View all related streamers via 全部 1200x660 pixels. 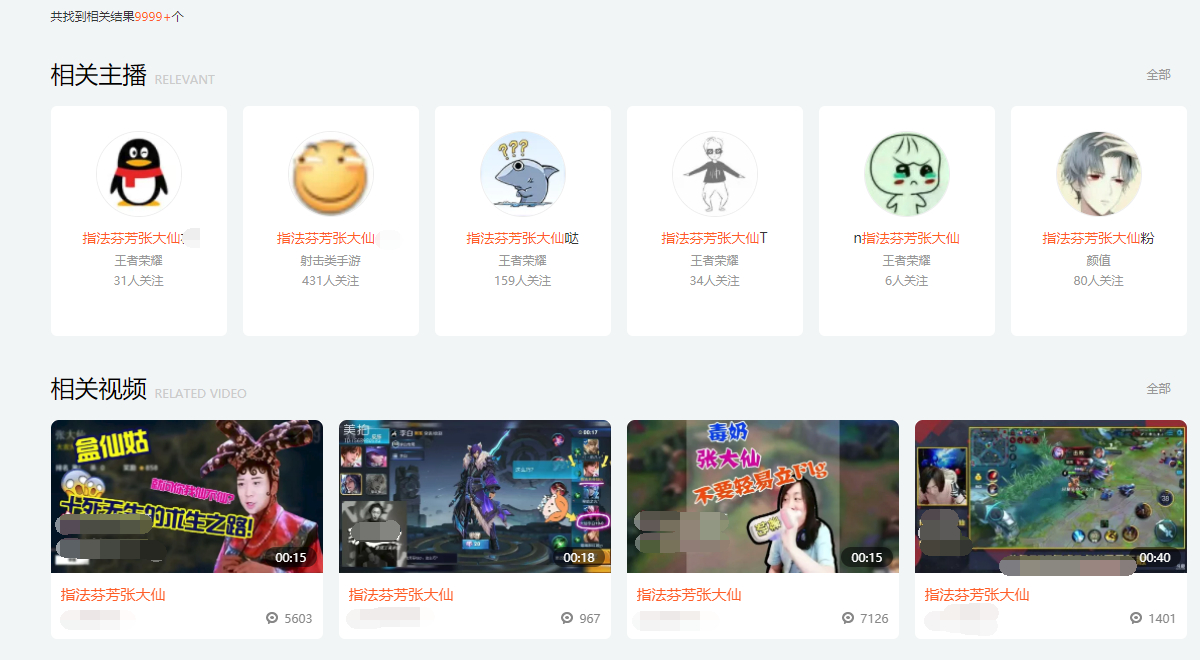pos(1158,75)
